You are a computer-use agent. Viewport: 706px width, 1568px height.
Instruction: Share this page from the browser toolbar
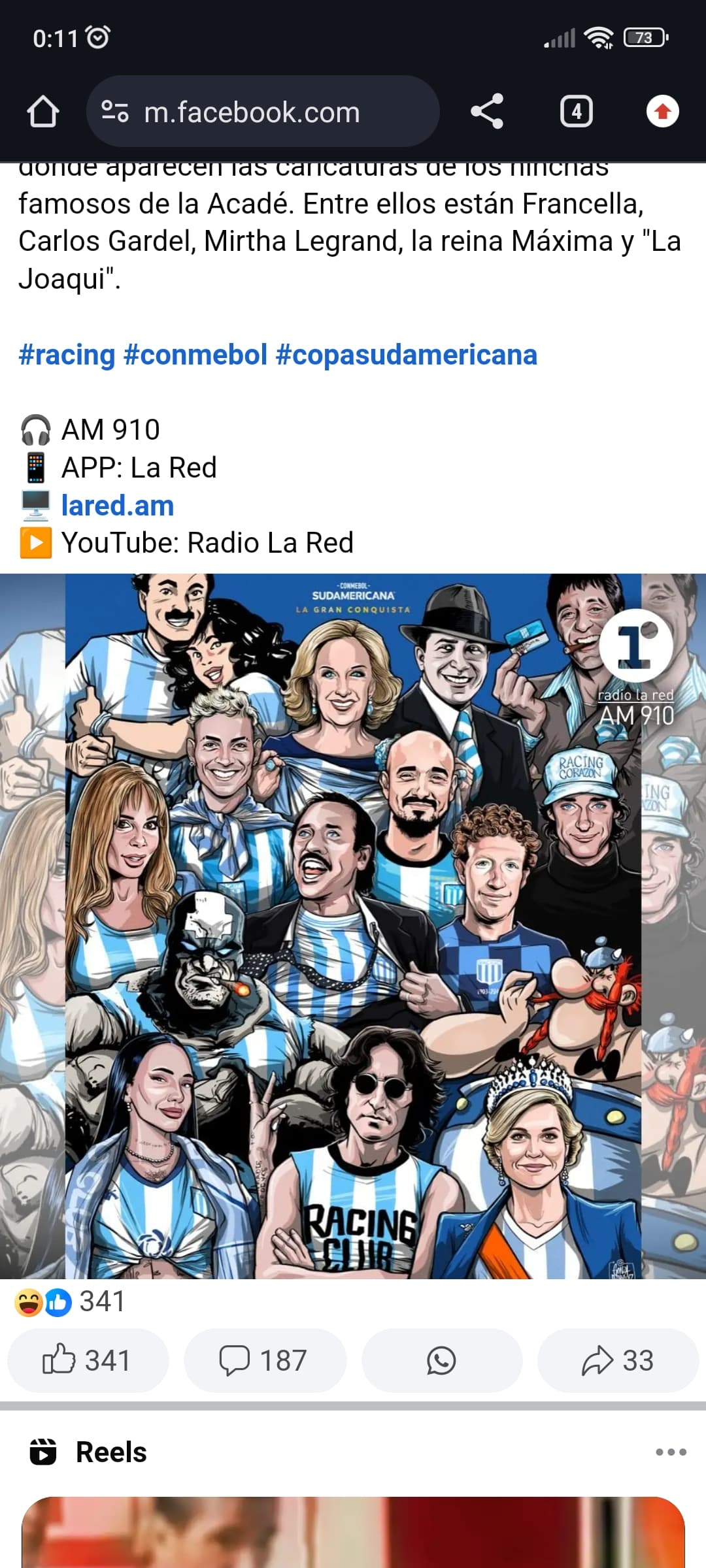point(487,112)
